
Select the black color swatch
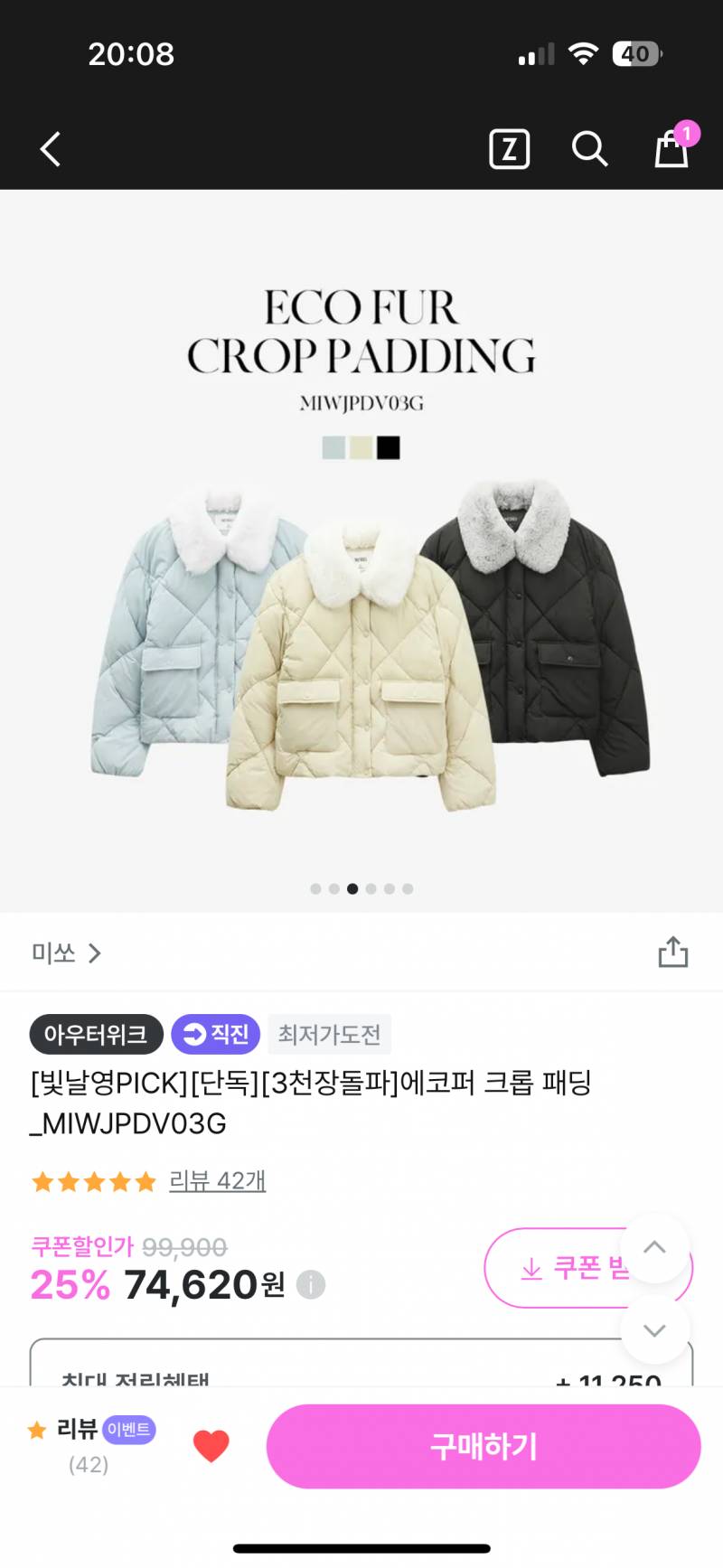(x=387, y=447)
